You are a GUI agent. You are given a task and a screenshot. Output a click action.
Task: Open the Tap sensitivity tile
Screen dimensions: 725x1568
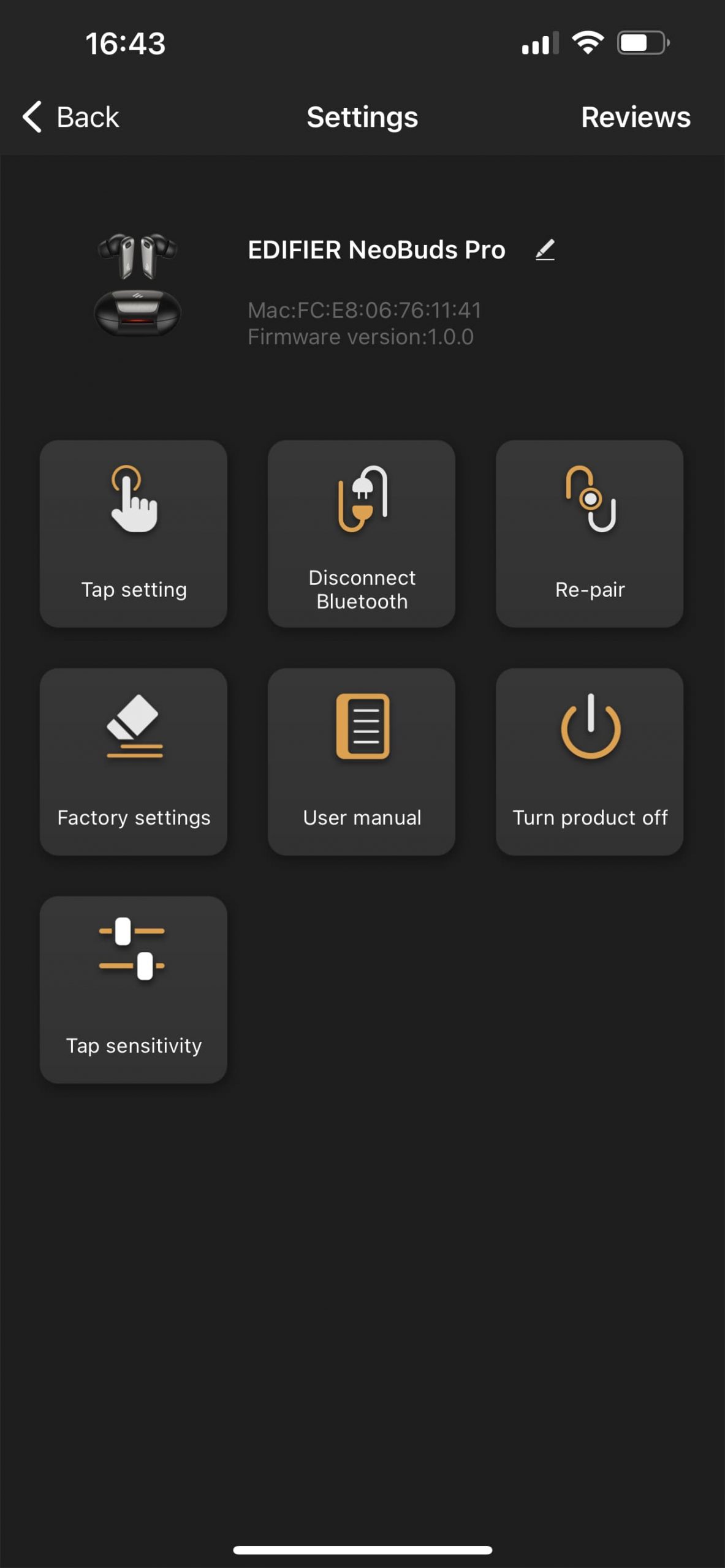134,989
